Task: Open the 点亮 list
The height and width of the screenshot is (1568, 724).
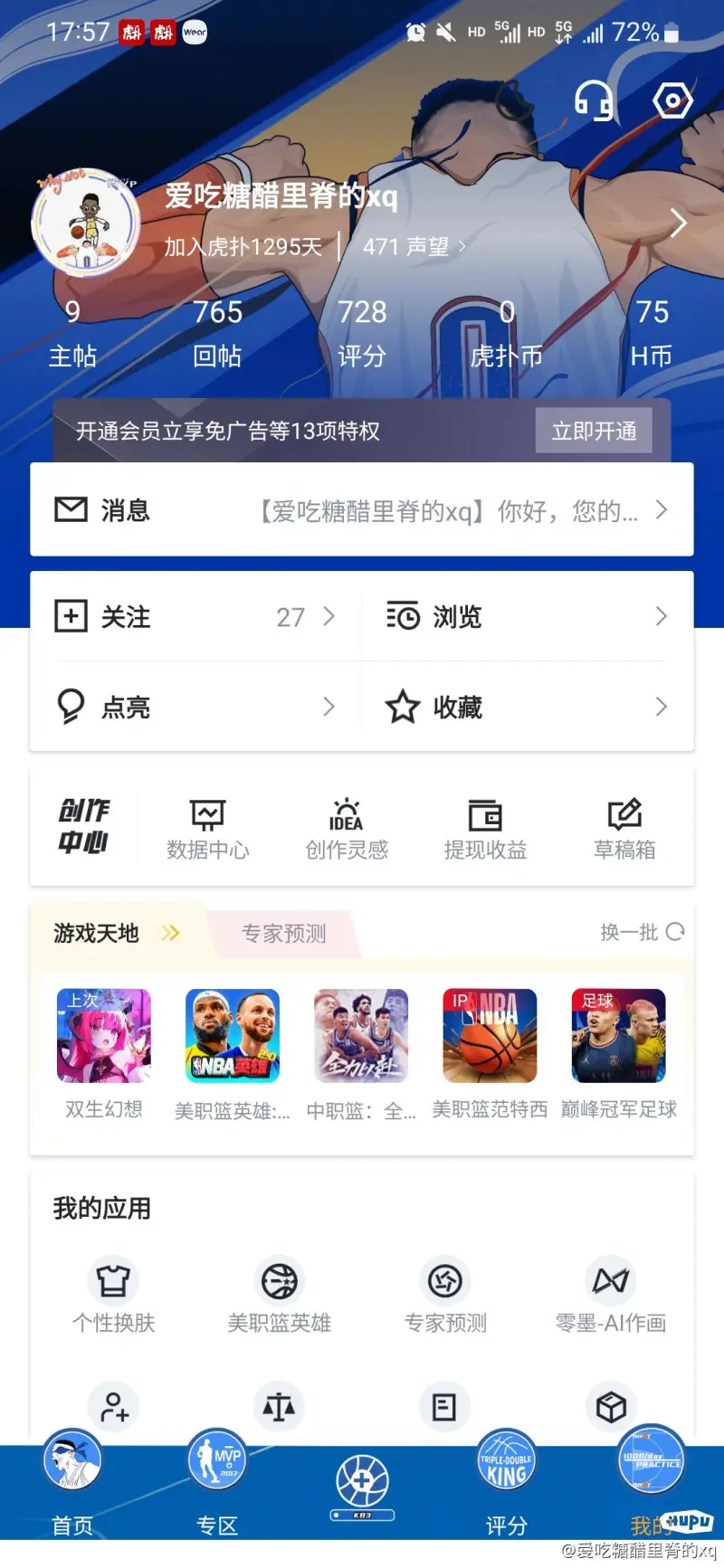Action: click(x=195, y=707)
